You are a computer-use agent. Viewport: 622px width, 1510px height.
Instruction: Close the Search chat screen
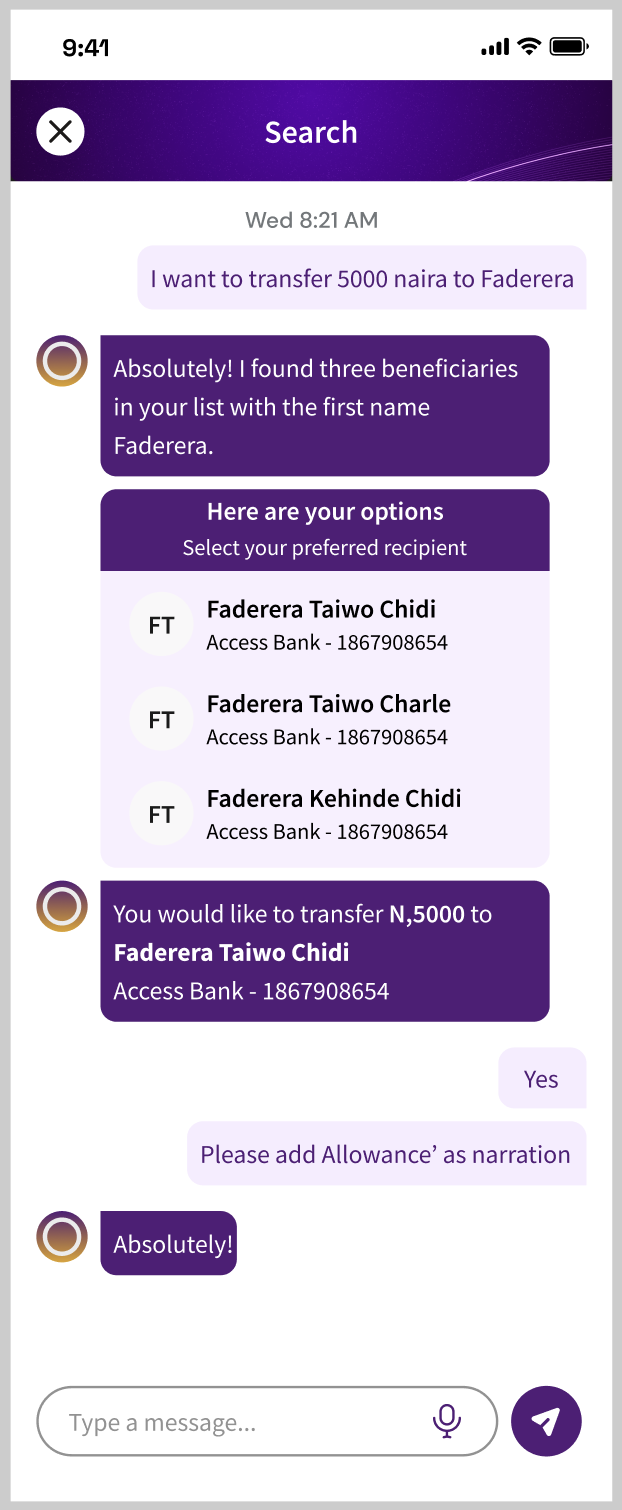60,131
